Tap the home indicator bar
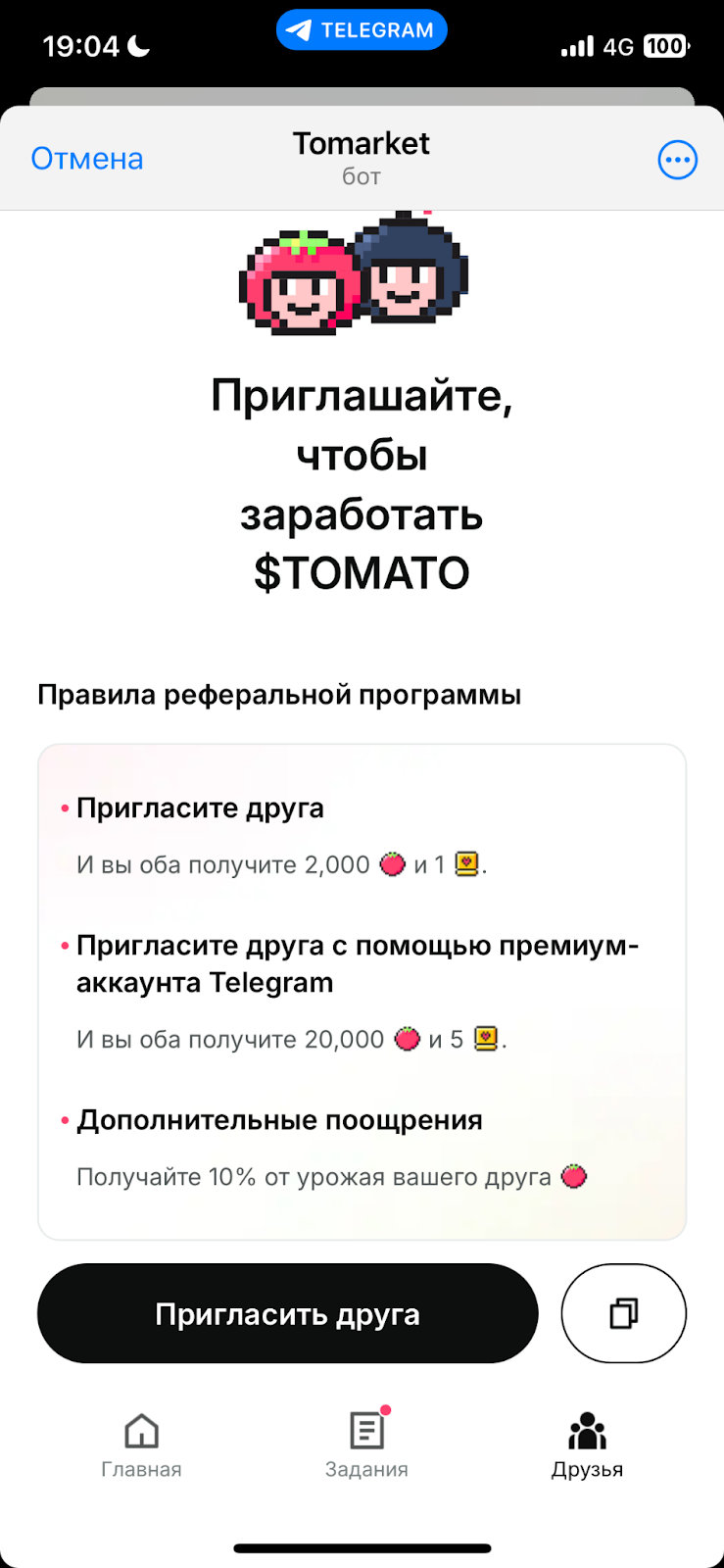 point(362,1550)
